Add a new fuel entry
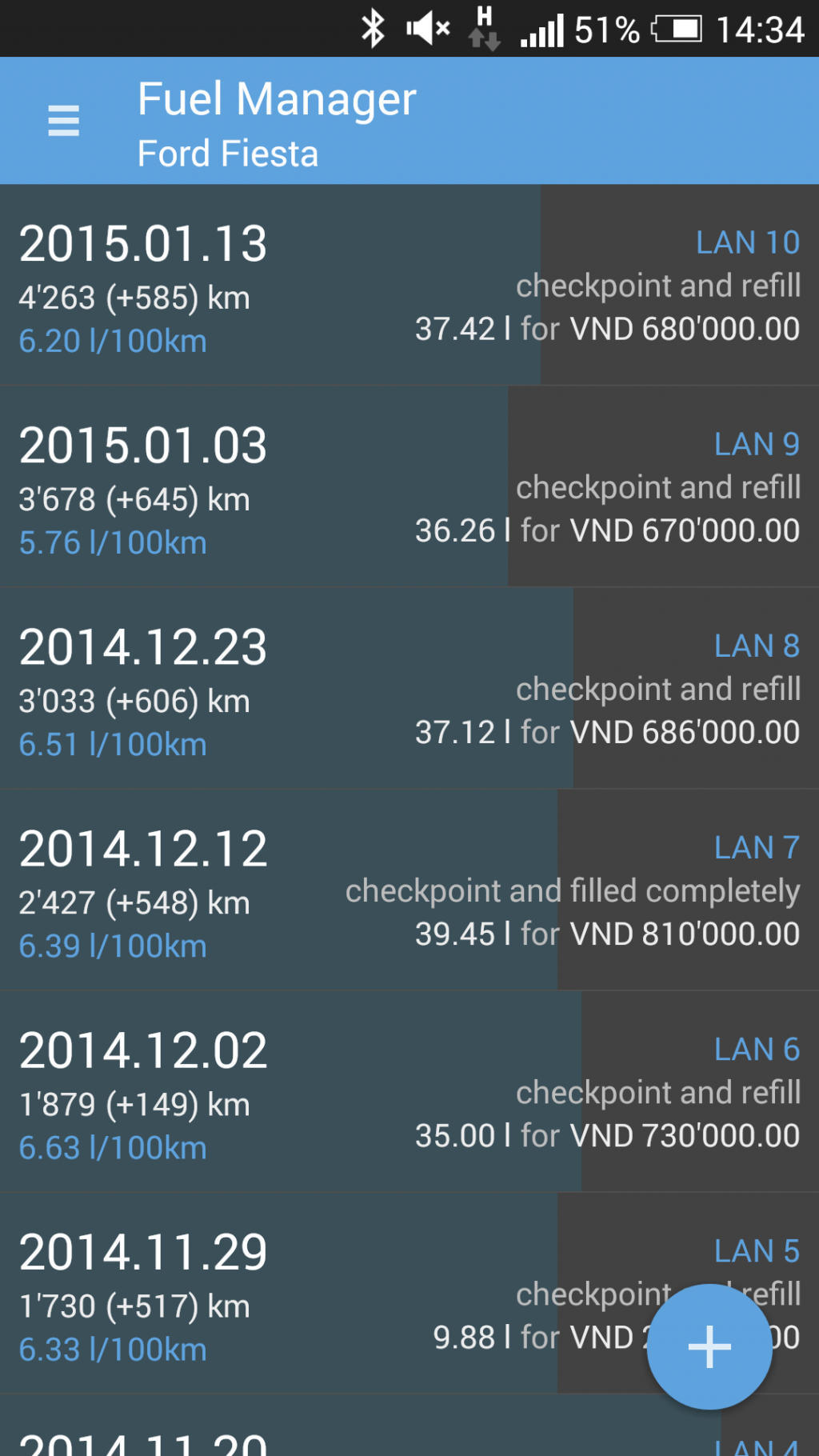This screenshot has height=1456, width=819. click(x=709, y=1346)
